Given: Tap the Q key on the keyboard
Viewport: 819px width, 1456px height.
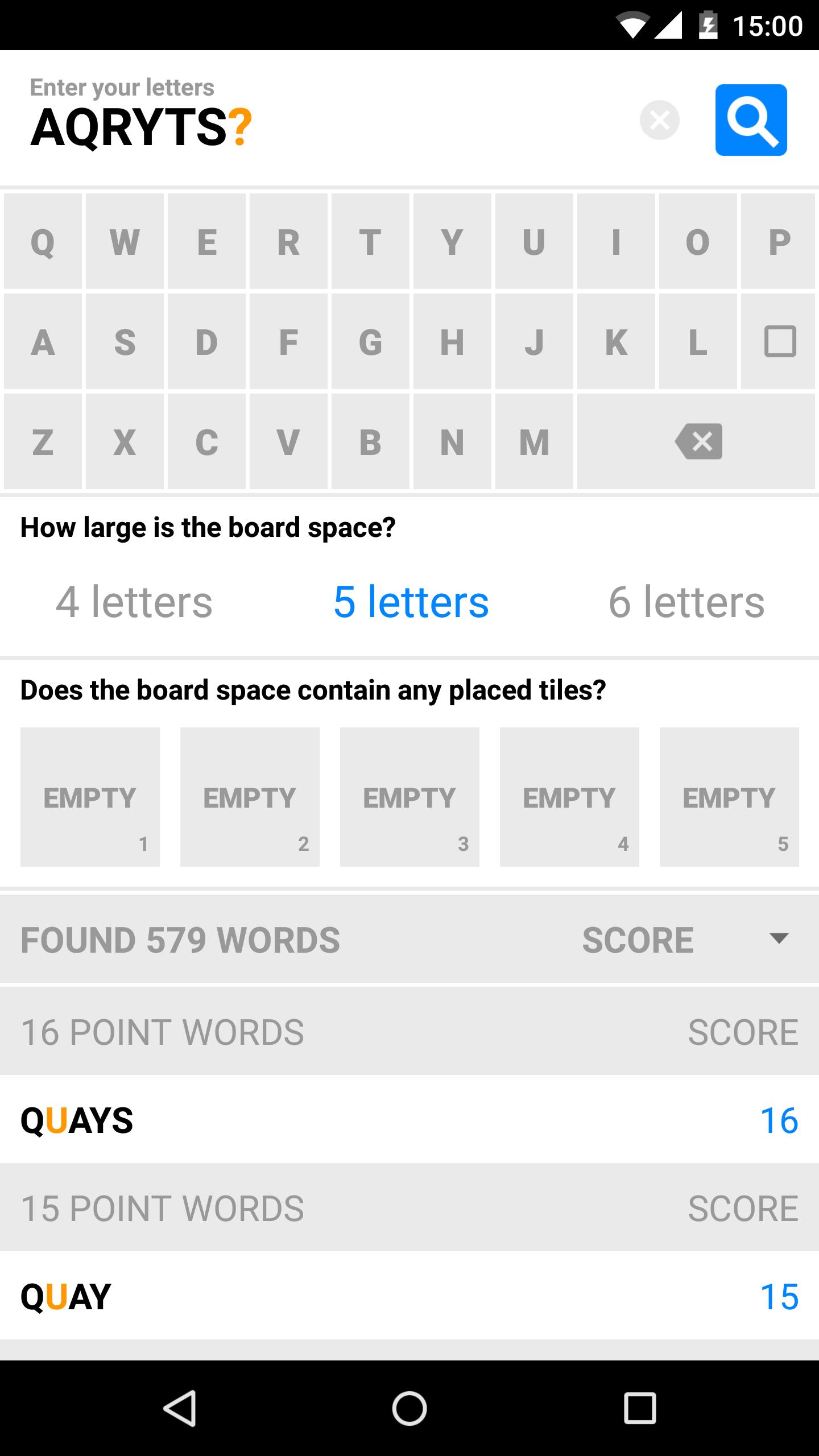Looking at the screenshot, I should (43, 242).
